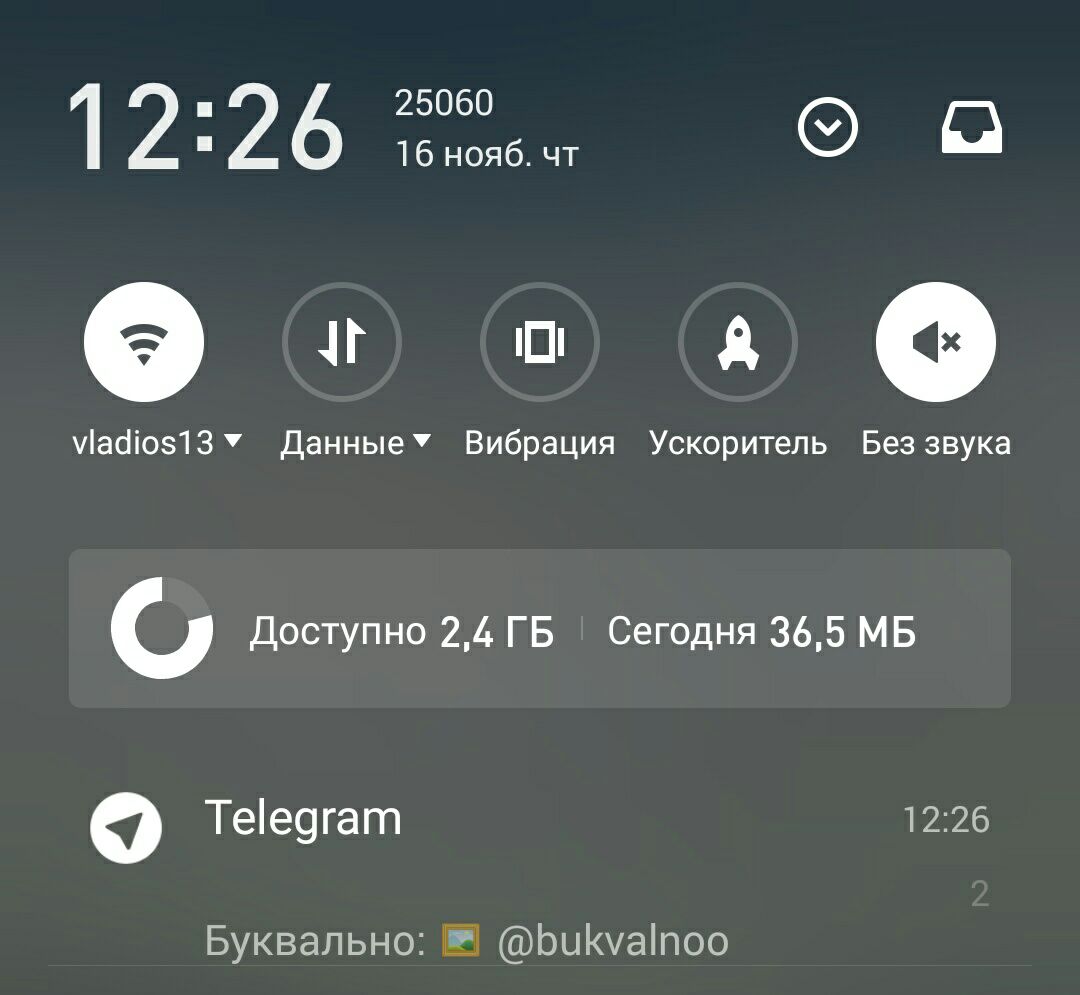Viewport: 1080px width, 995px height.
Task: Enable mobile data (Данные)
Action: point(342,343)
